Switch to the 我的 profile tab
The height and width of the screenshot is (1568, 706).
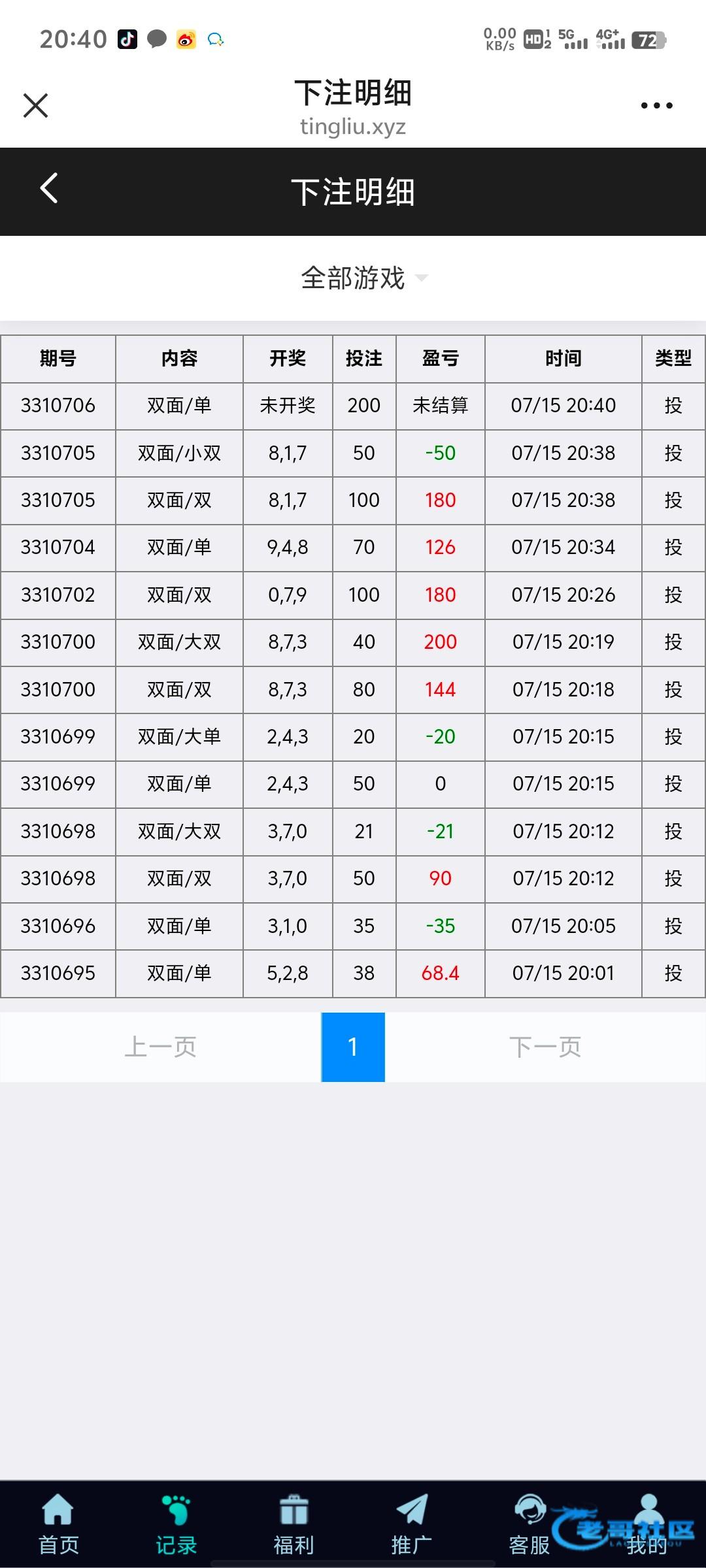pyautogui.click(x=647, y=1525)
